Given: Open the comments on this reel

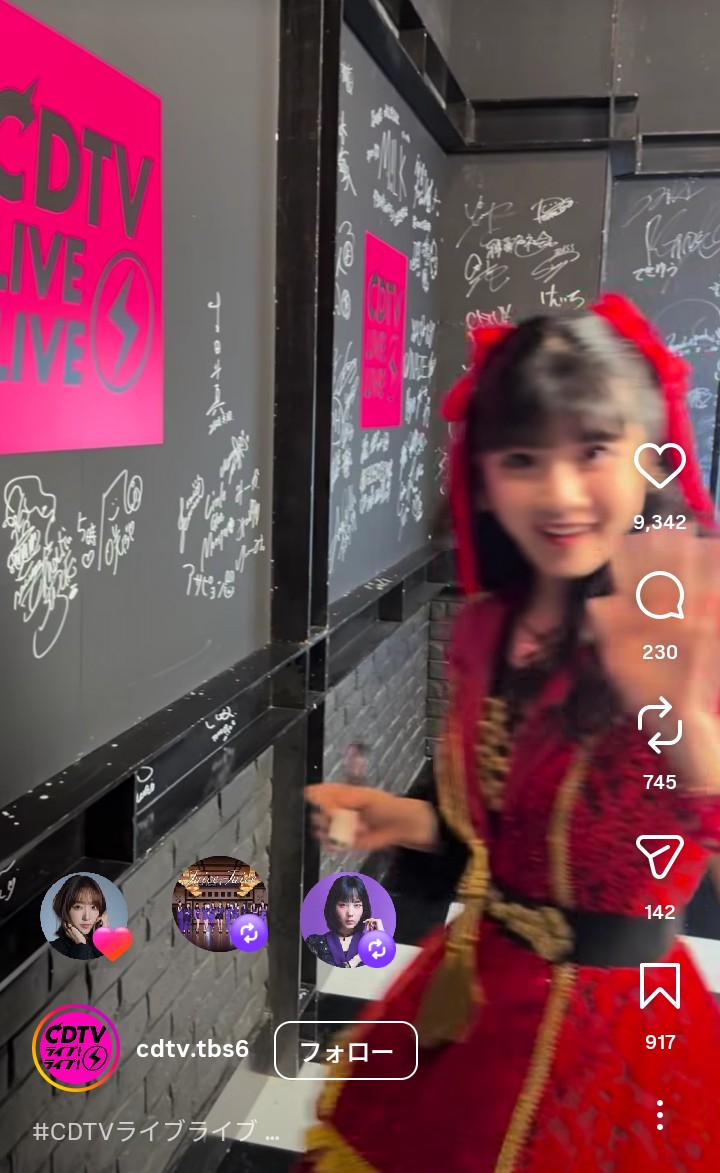Looking at the screenshot, I should pyautogui.click(x=660, y=597).
